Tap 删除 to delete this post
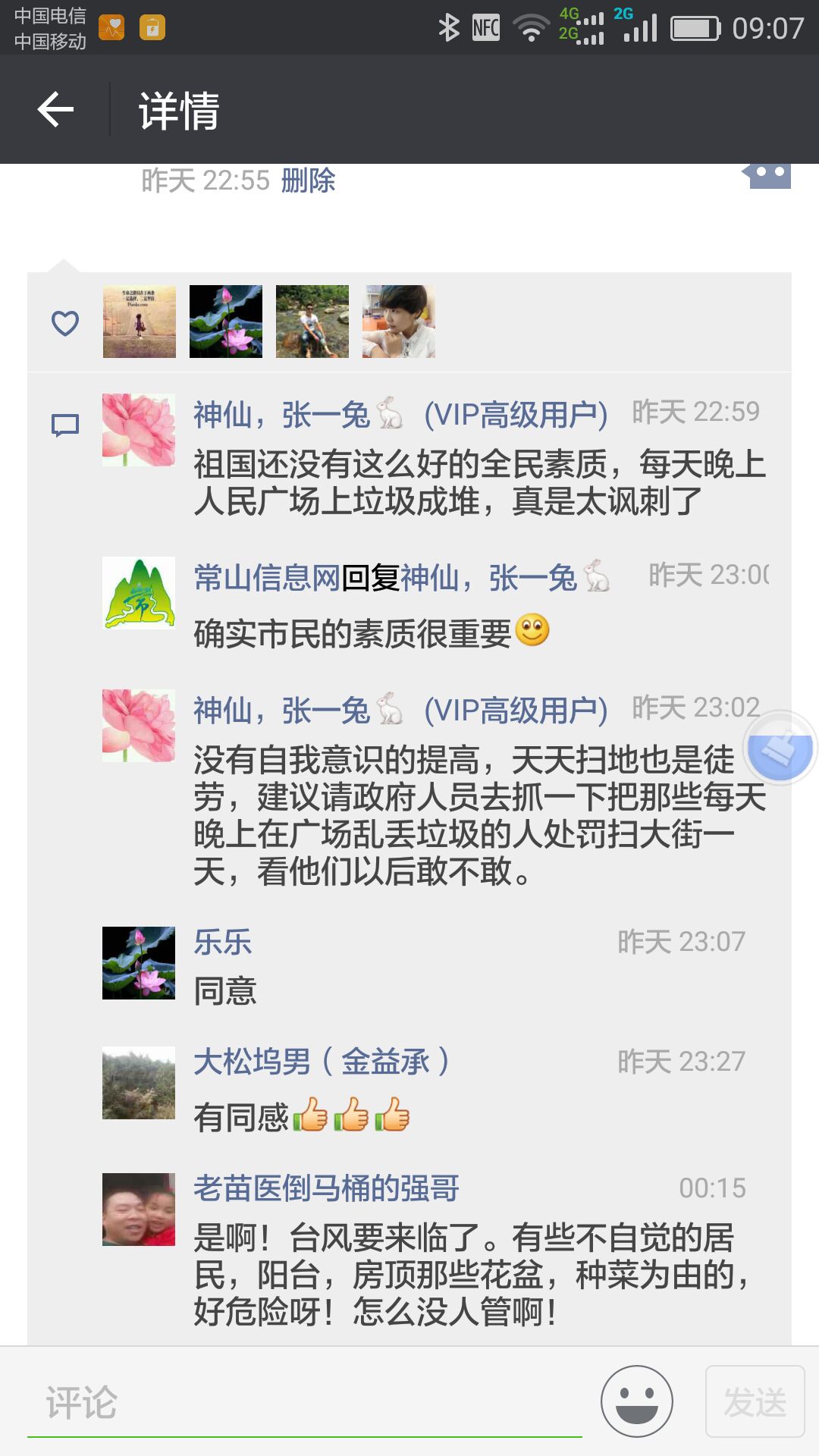 point(308,180)
